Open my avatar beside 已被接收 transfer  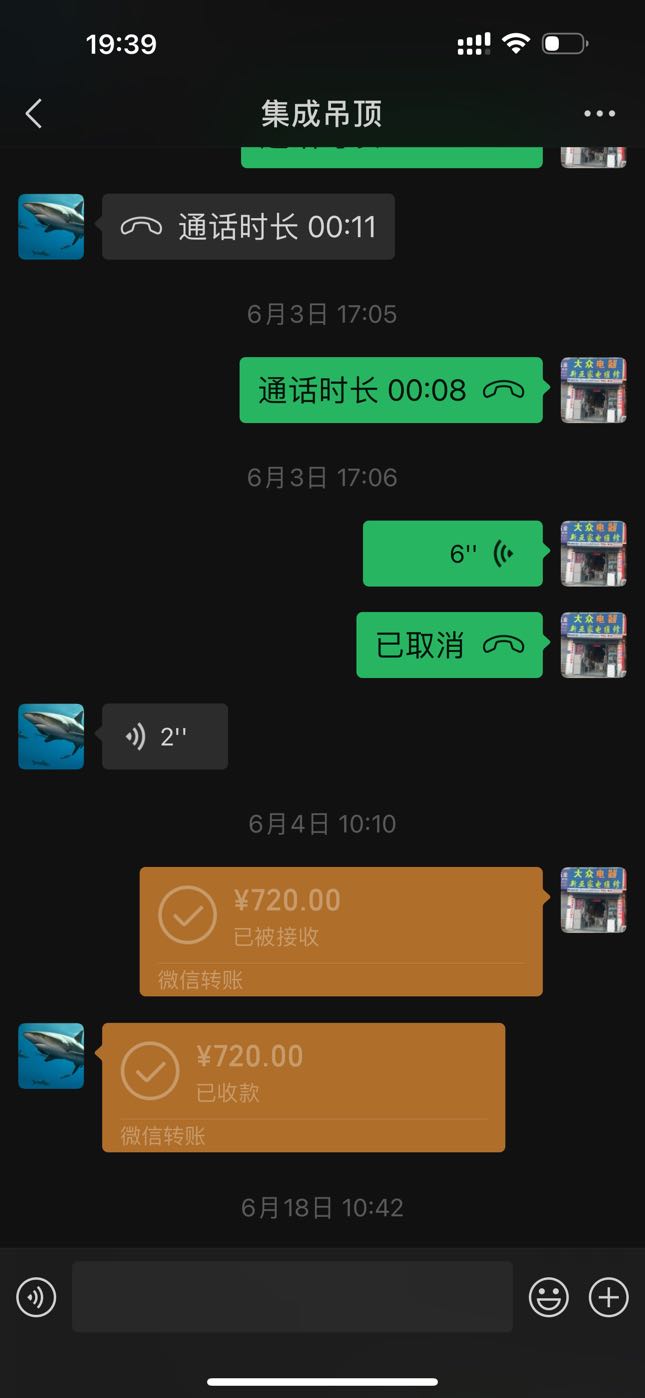pos(593,900)
